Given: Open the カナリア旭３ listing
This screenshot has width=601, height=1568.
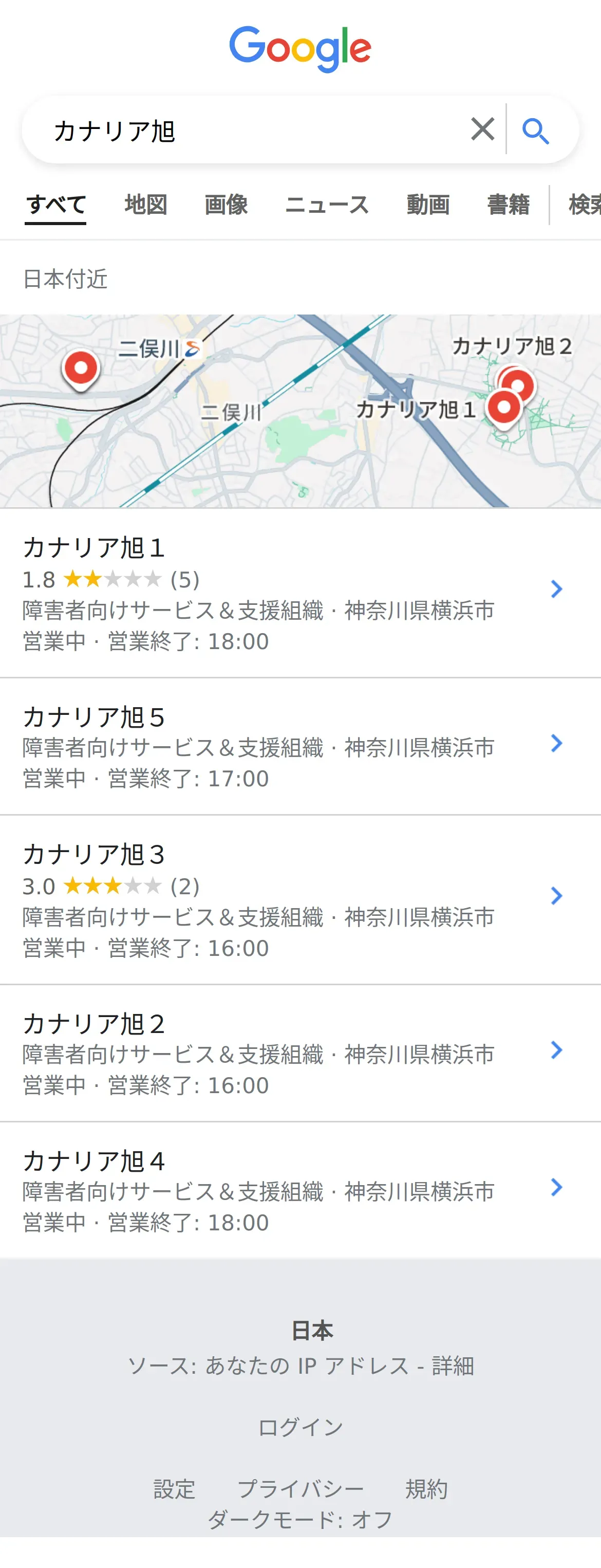Looking at the screenshot, I should pyautogui.click(x=274, y=900).
